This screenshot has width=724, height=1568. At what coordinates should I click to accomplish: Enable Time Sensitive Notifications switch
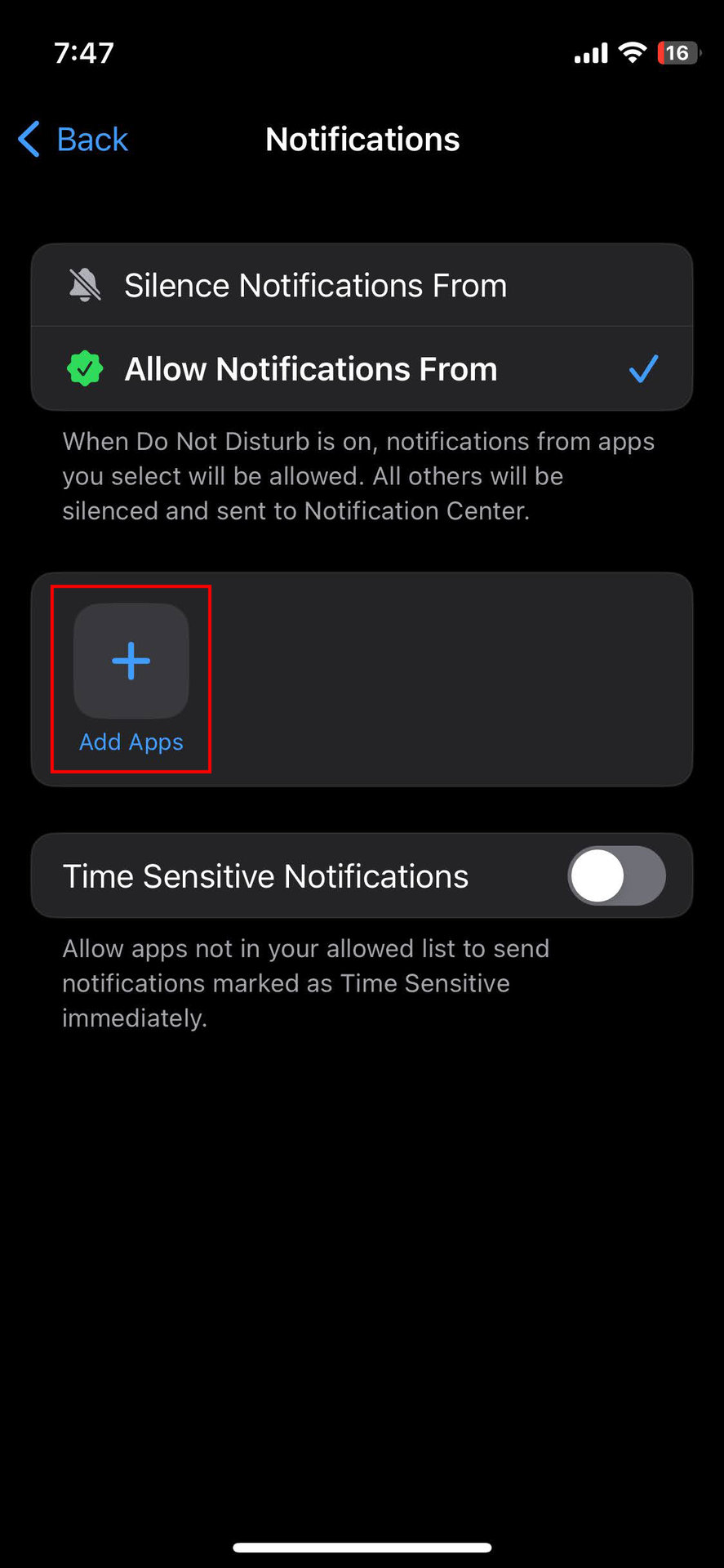(x=616, y=876)
